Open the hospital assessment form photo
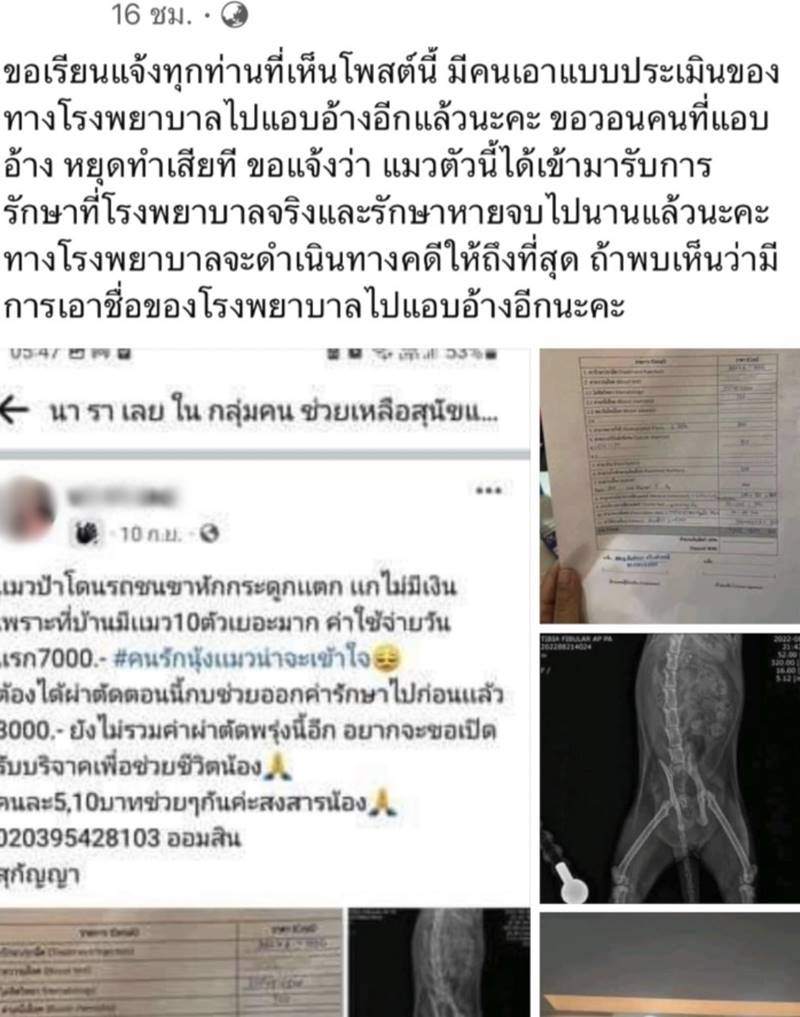Viewport: 800px width, 1017px height. point(669,484)
